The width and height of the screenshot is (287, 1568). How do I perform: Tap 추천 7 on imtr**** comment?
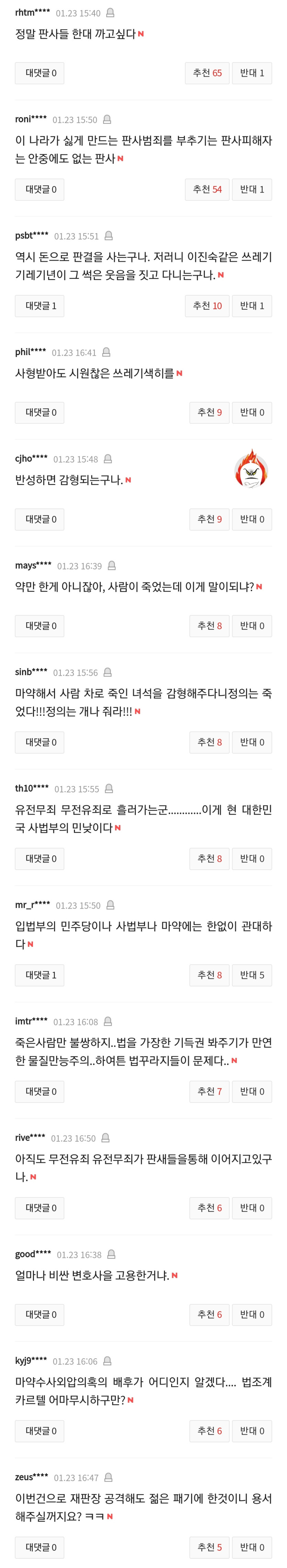click(x=209, y=1092)
